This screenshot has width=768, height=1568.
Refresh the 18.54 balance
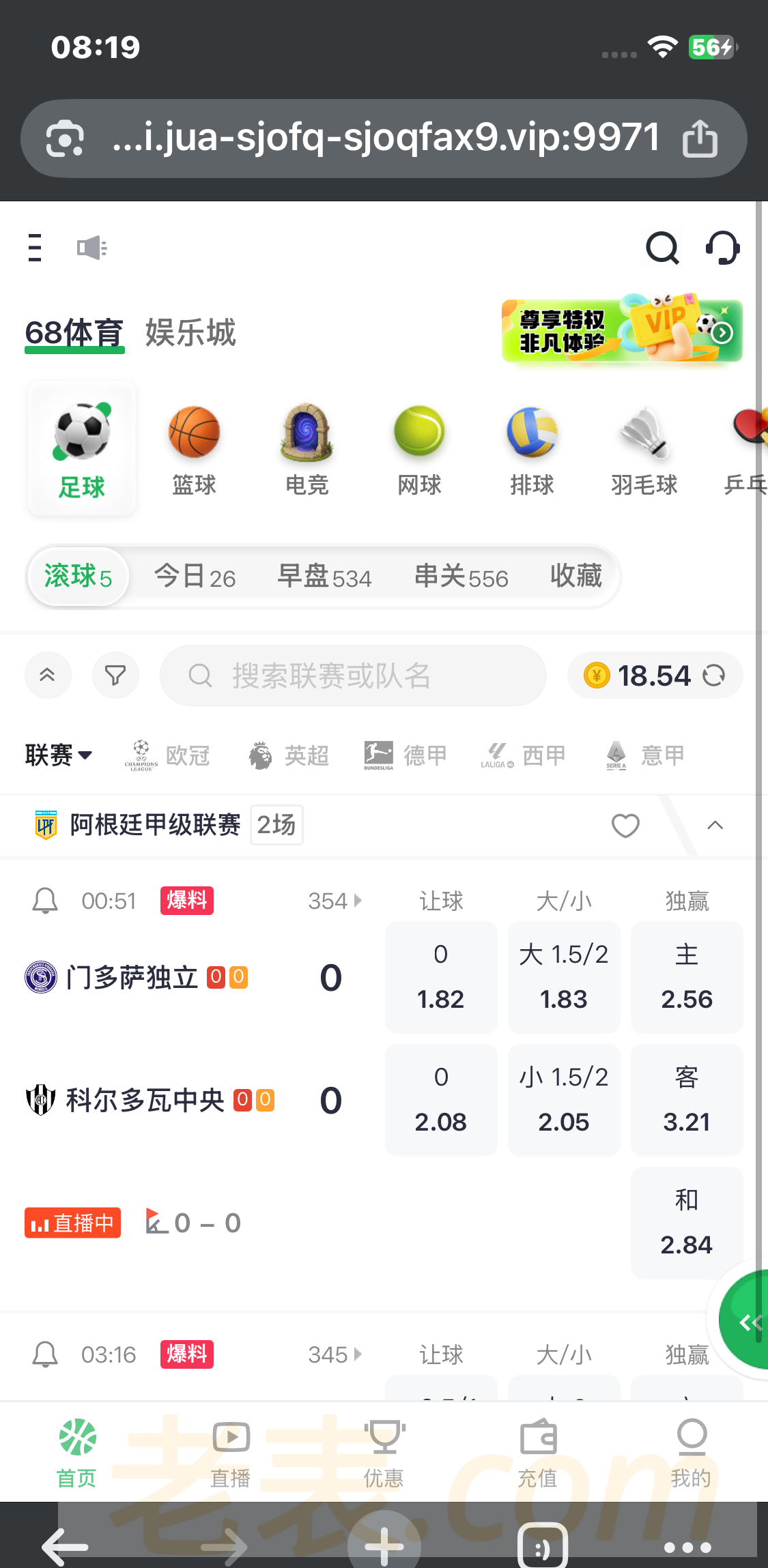714,676
